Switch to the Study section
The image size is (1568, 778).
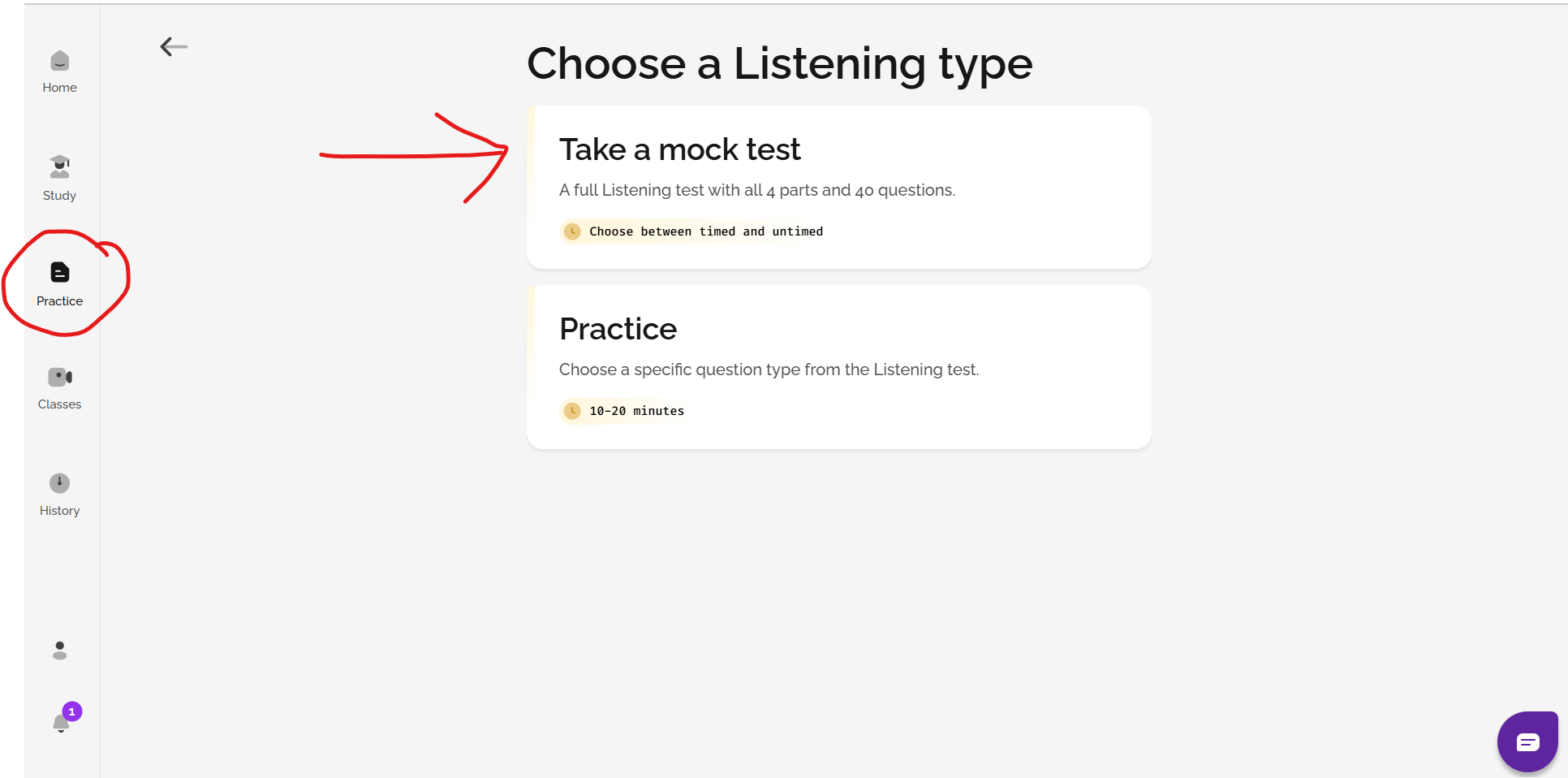click(x=59, y=178)
